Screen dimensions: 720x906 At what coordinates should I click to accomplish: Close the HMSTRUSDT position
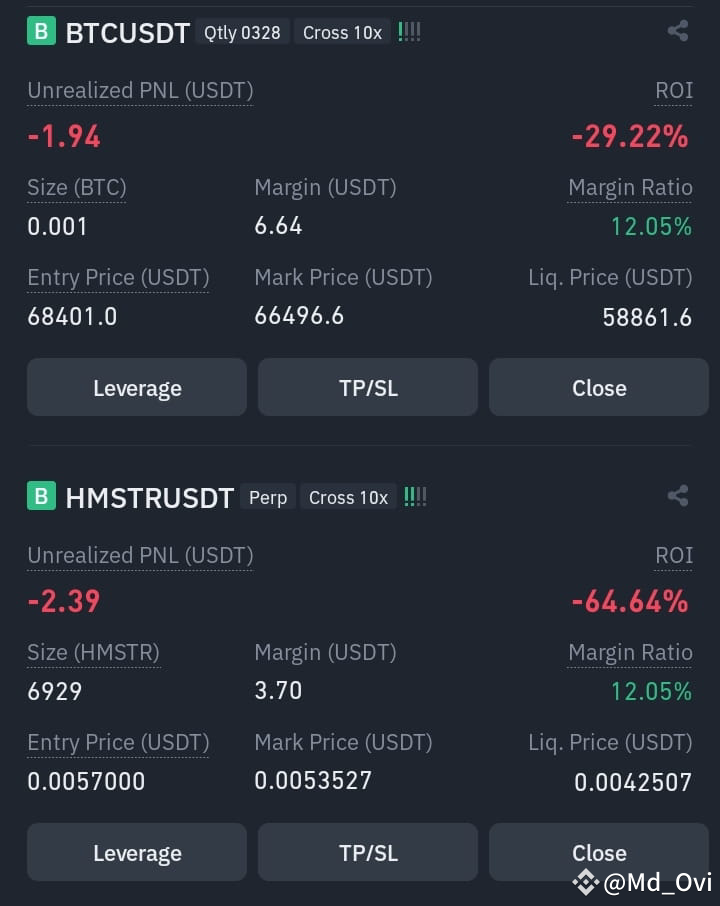598,852
